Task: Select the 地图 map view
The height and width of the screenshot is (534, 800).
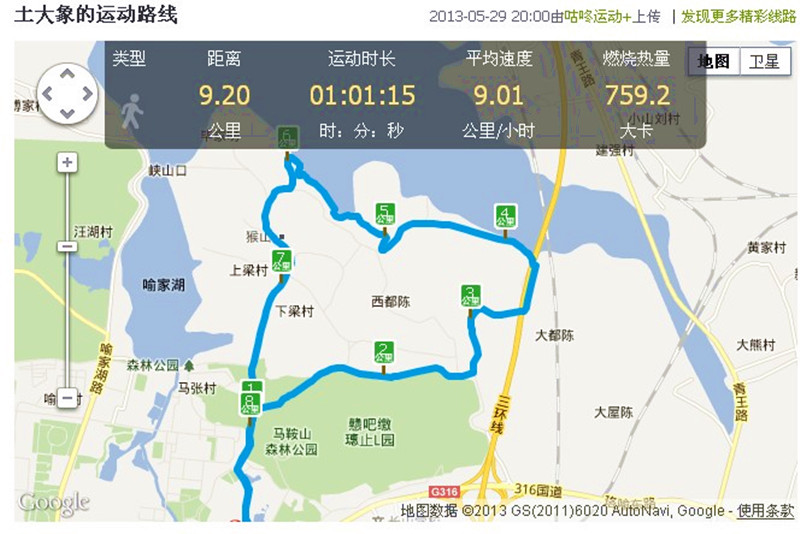Action: click(x=714, y=62)
